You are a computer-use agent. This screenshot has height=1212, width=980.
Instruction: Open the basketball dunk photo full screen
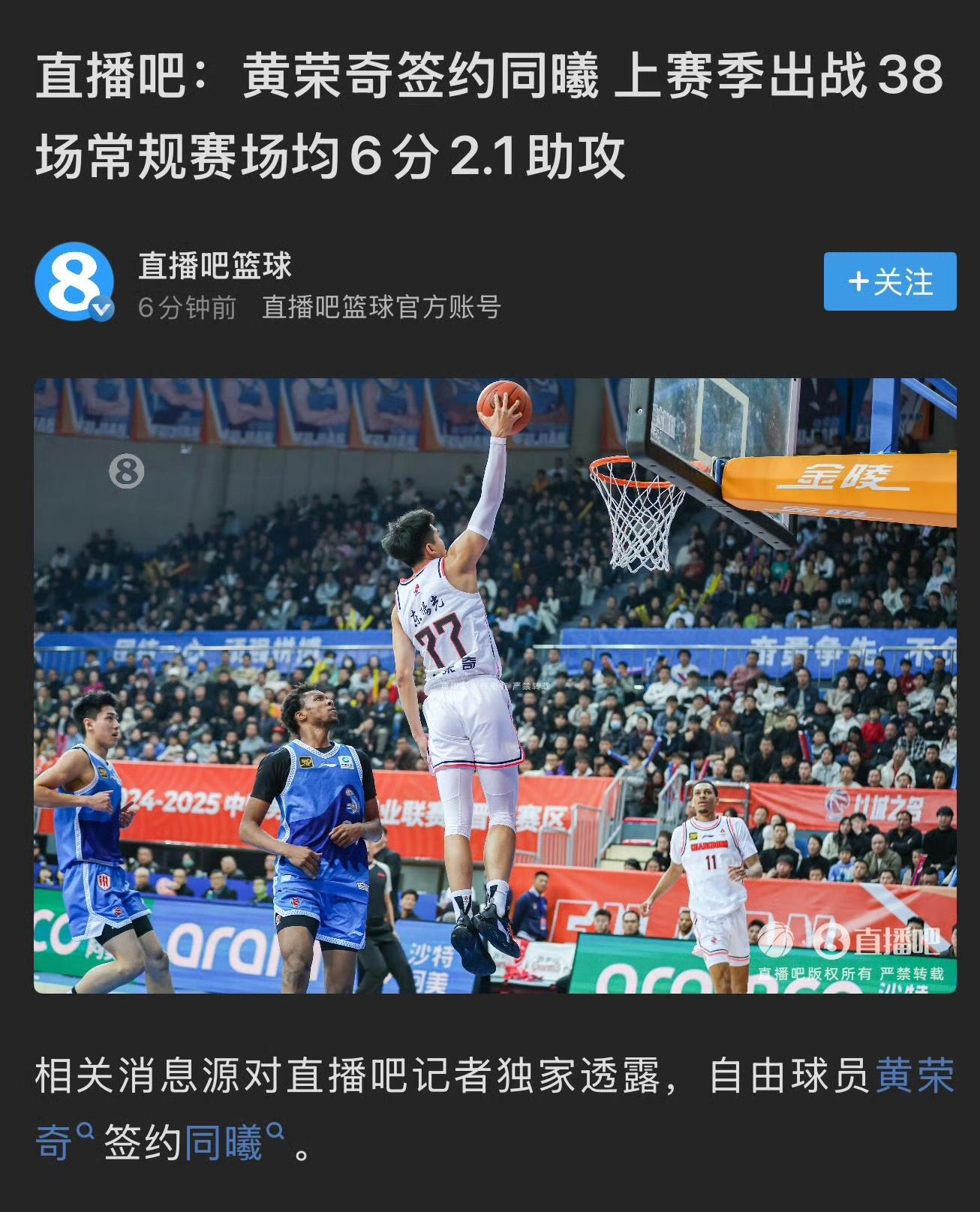pyautogui.click(x=495, y=685)
